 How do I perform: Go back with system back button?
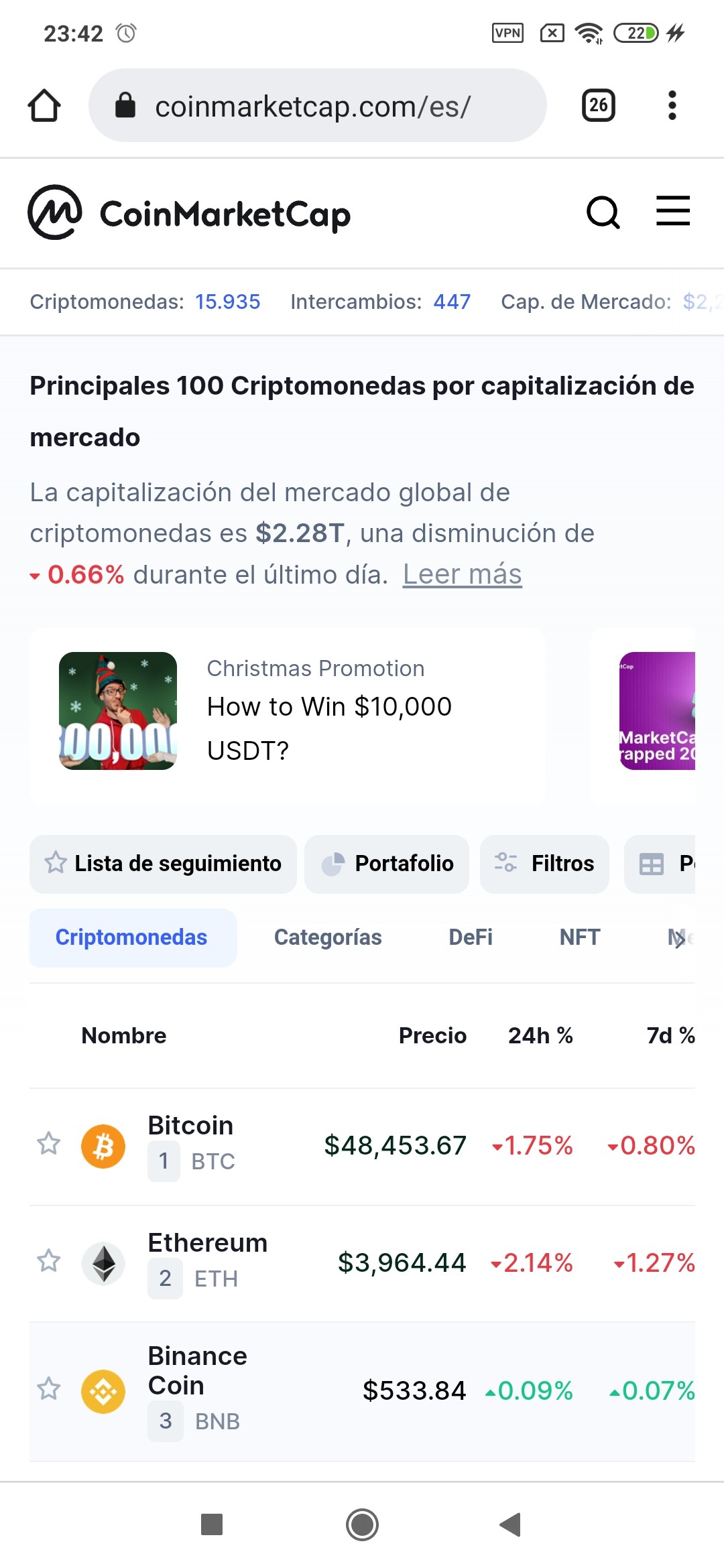(511, 1524)
